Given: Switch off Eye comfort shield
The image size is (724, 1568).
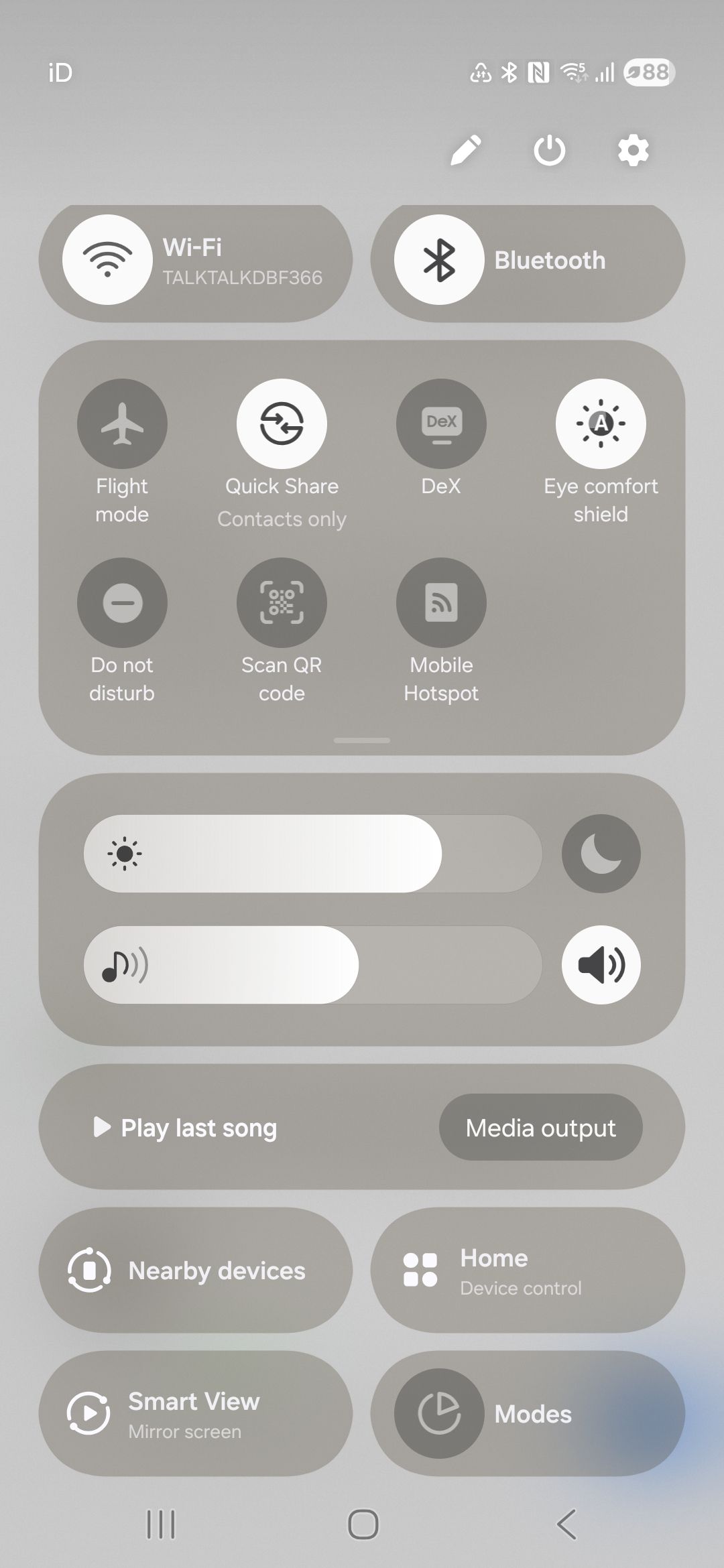Looking at the screenshot, I should pyautogui.click(x=601, y=423).
